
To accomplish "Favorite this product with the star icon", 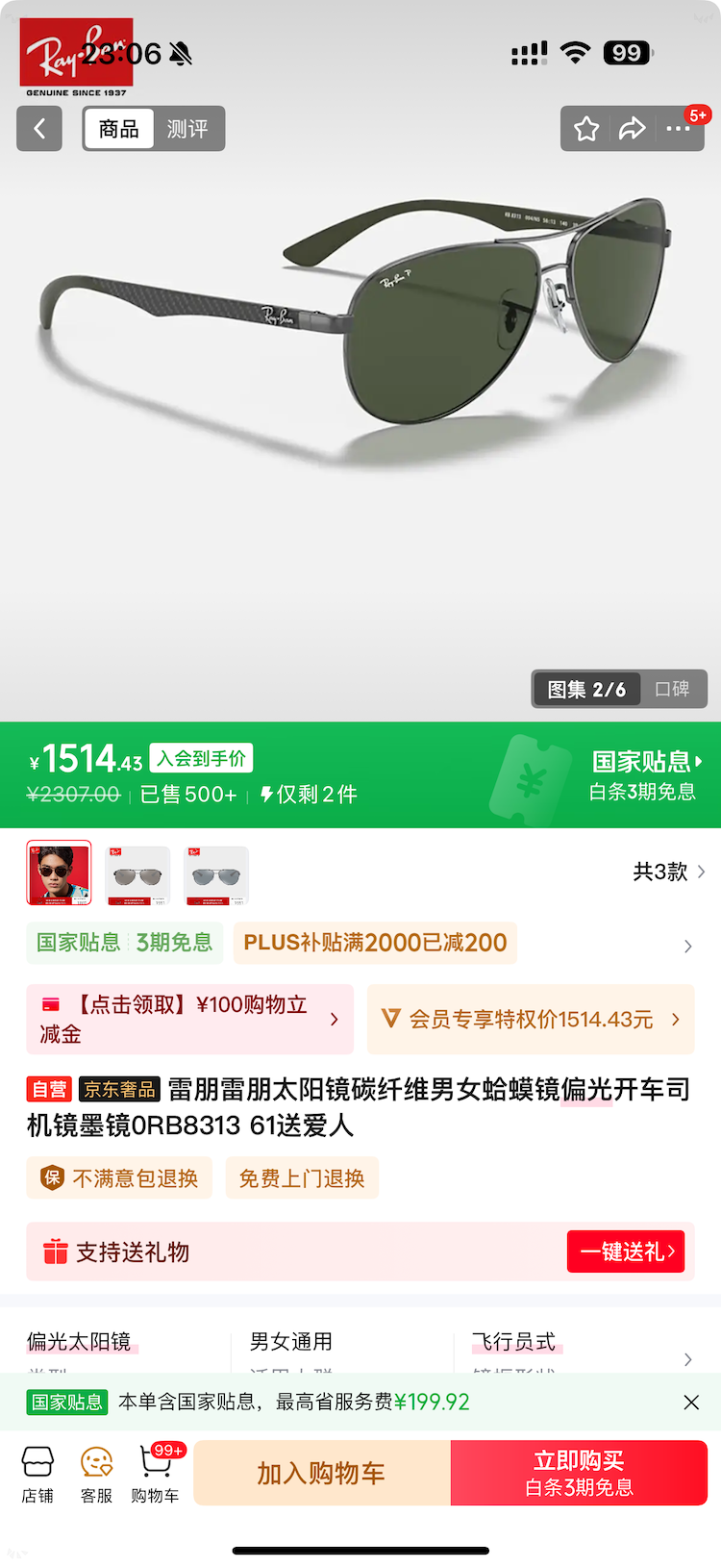I will (x=586, y=129).
